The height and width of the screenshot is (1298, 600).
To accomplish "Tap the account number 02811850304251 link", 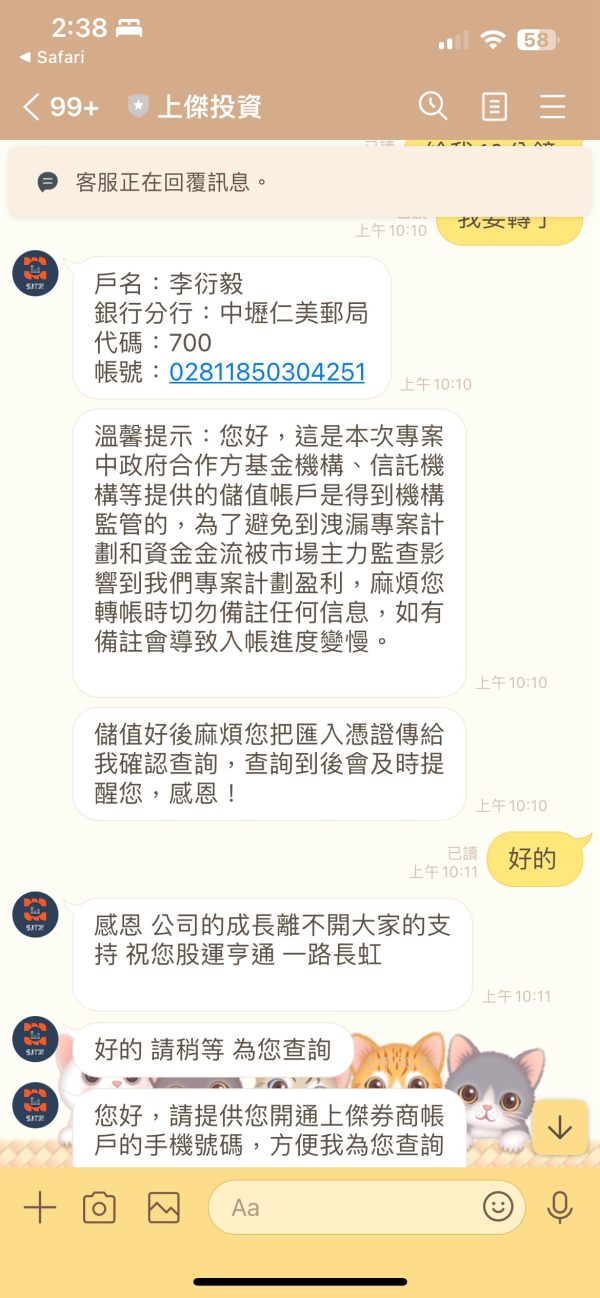I will coord(267,372).
